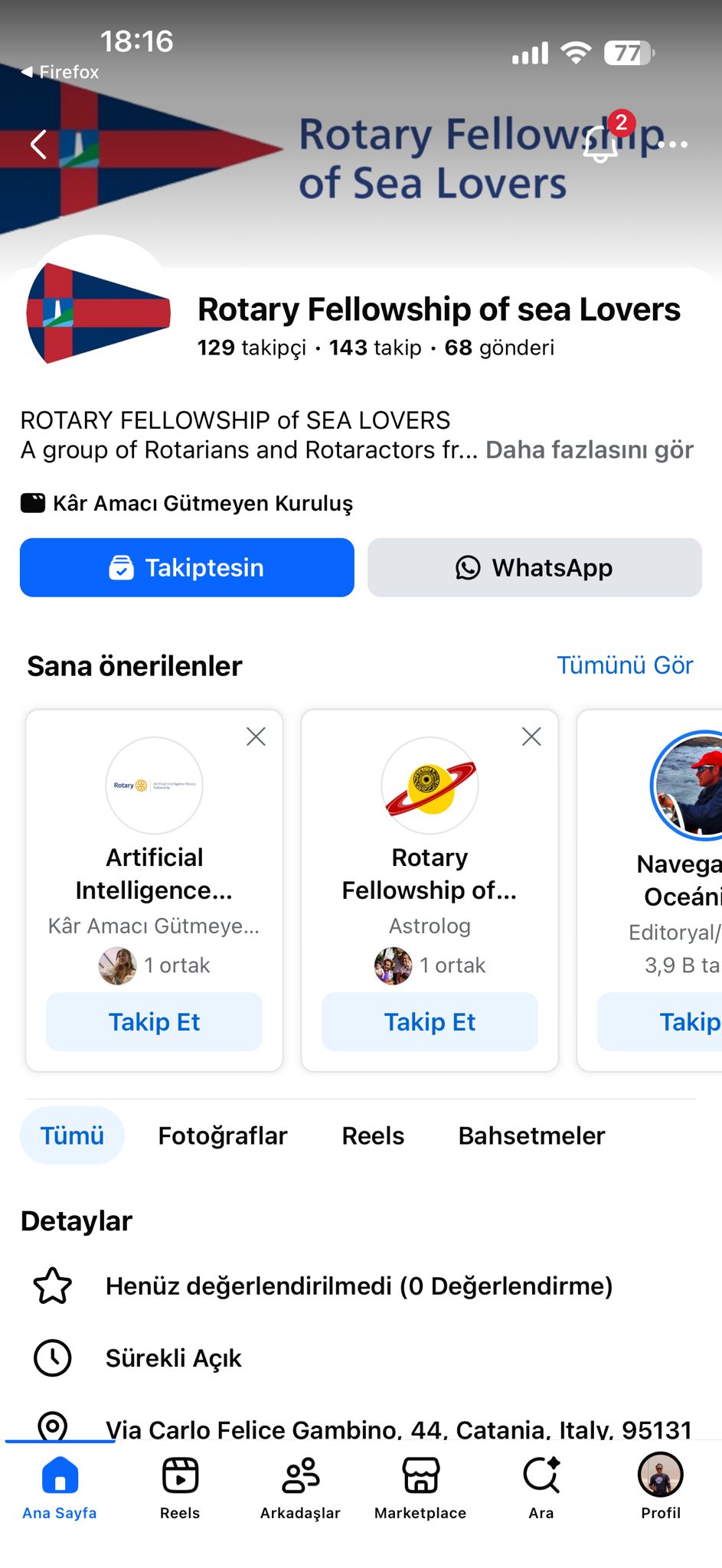Screen dimensions: 722x1568
Task: Switch to the Fotoğraflar tab
Action: 222,1135
